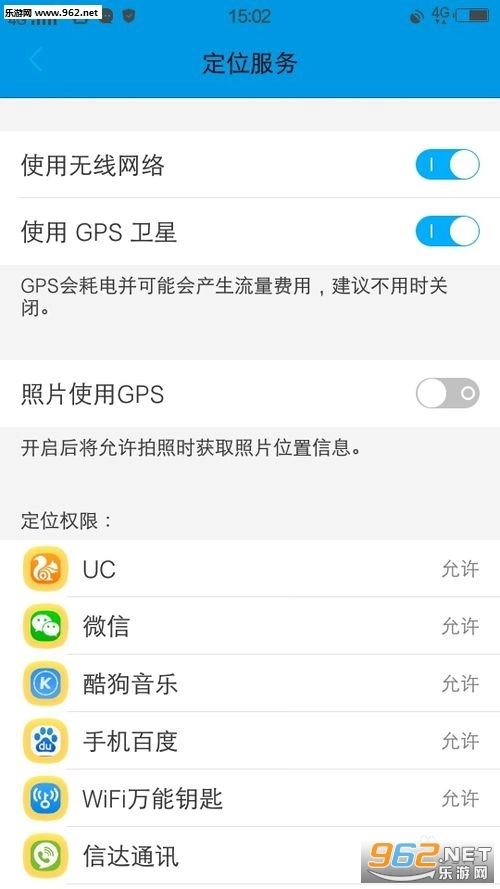Enable 照片使用GPS toggle
Screen dimensions: 500x889
(x=447, y=393)
